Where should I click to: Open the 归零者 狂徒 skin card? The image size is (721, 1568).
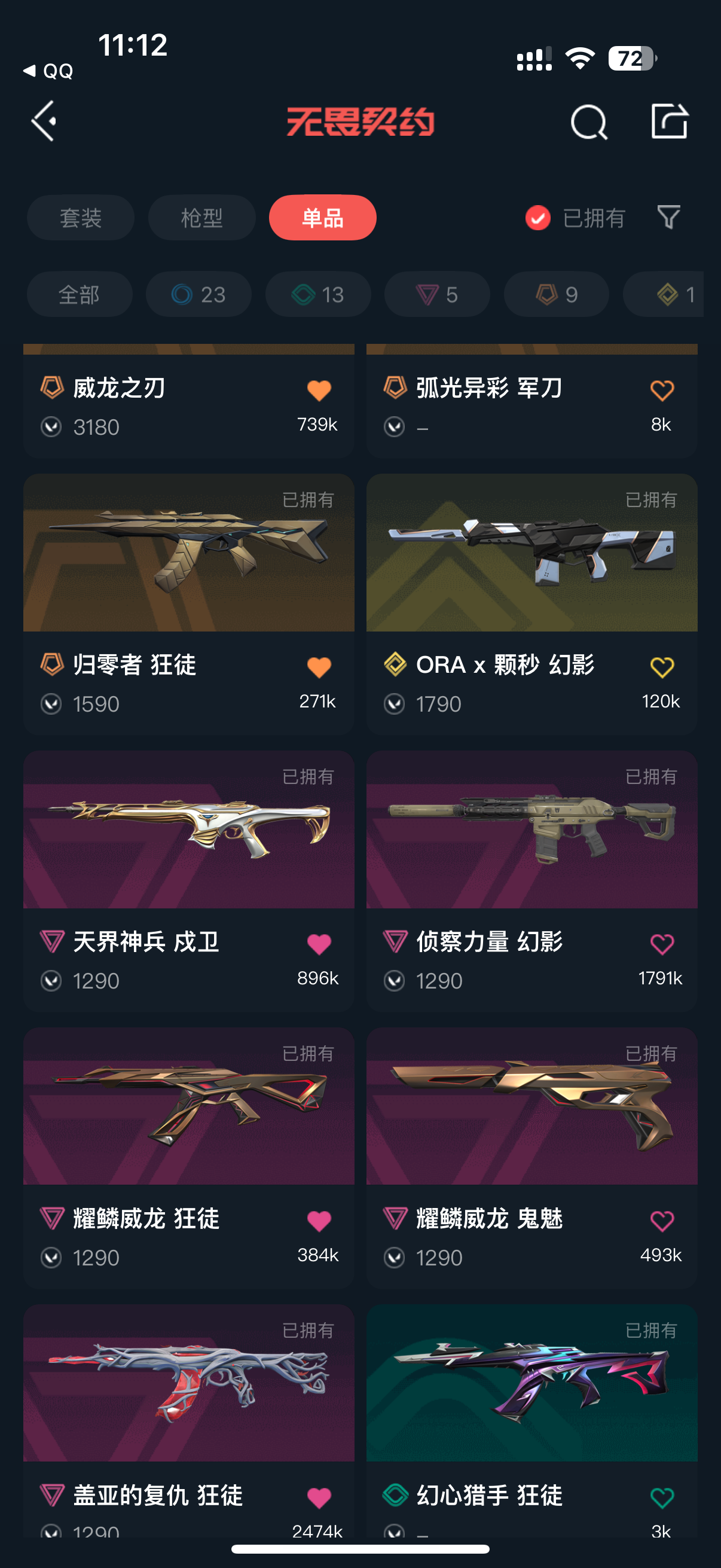pyautogui.click(x=188, y=604)
